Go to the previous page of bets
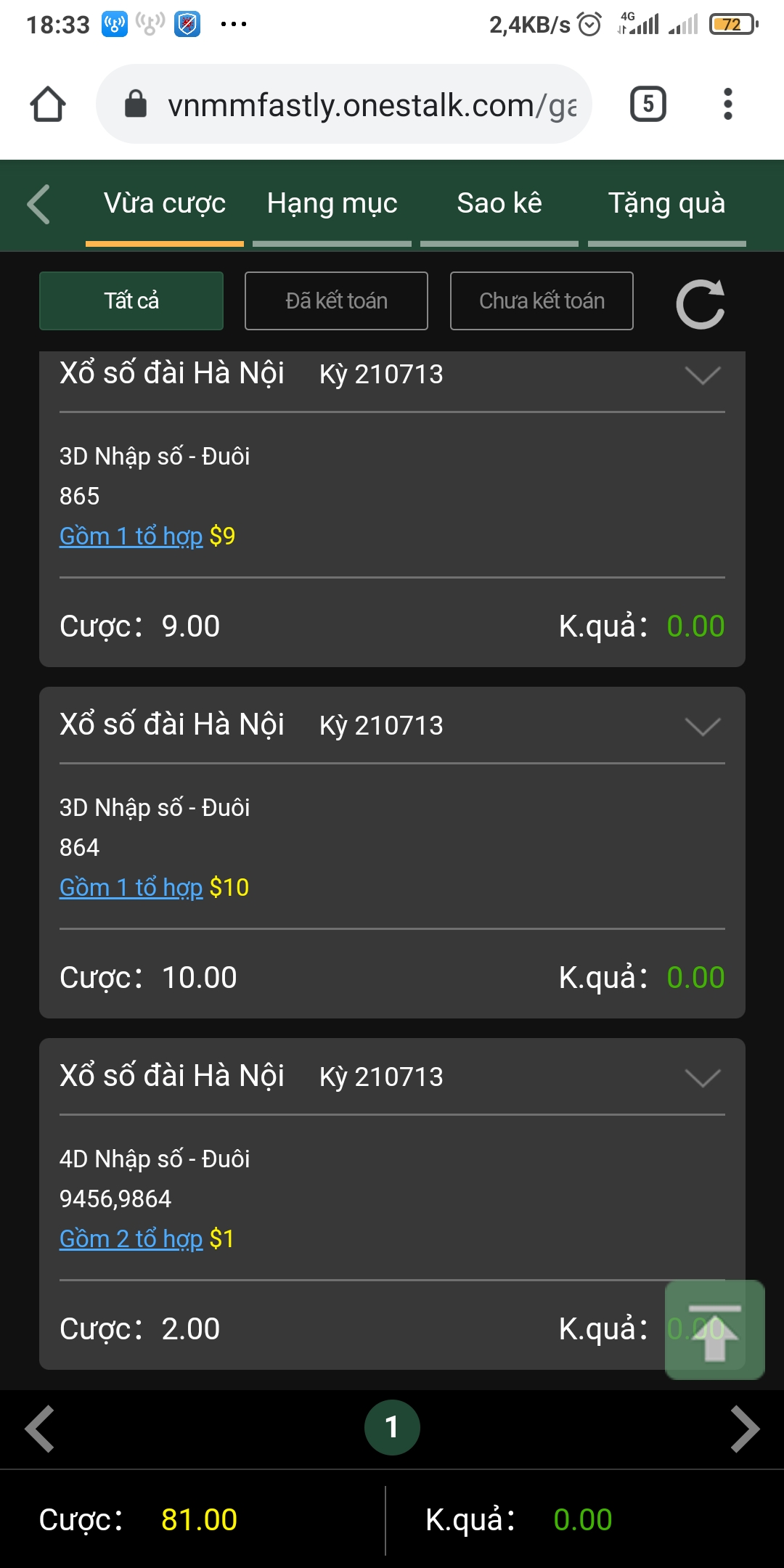Image resolution: width=784 pixels, height=1568 pixels. click(40, 1429)
